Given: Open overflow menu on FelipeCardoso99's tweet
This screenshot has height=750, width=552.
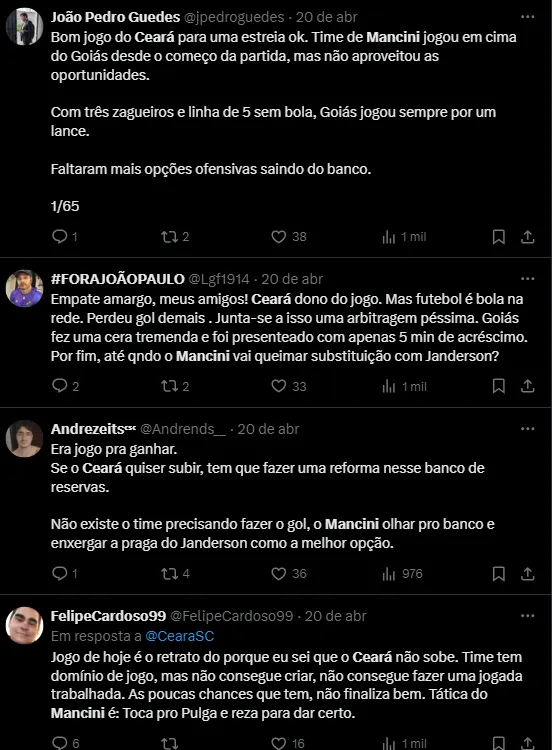Looking at the screenshot, I should [527, 616].
